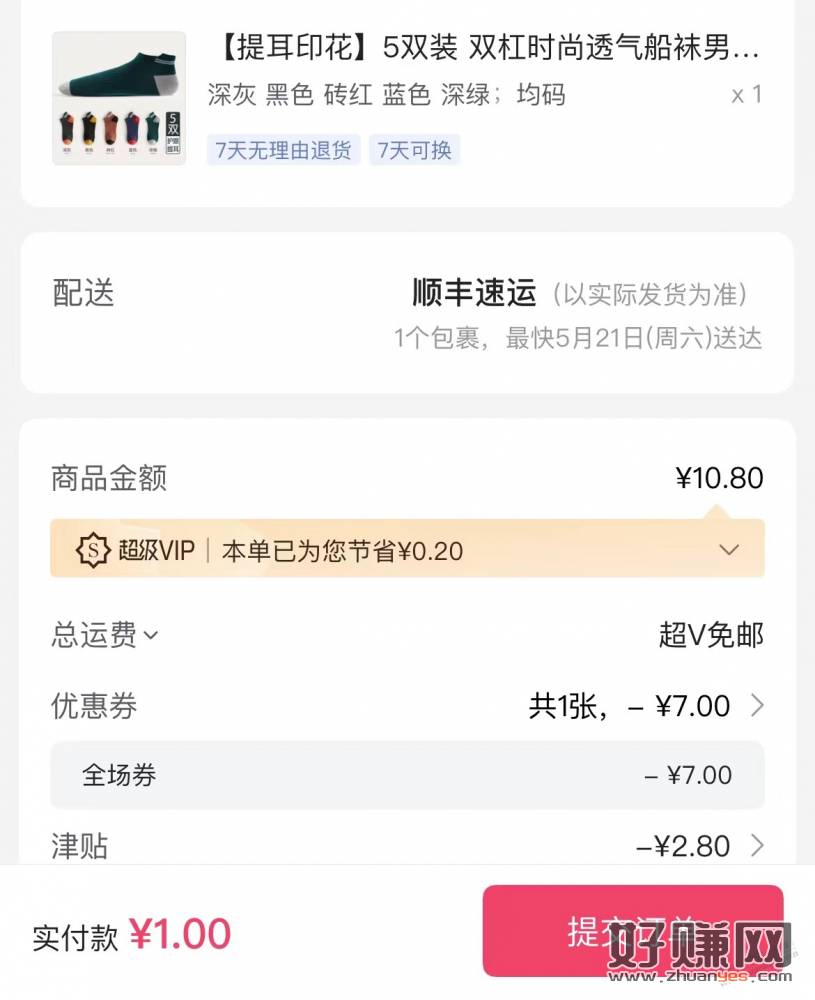815x1000 pixels.
Task: Expand the 总运费 shipping fee details
Action: click(105, 635)
